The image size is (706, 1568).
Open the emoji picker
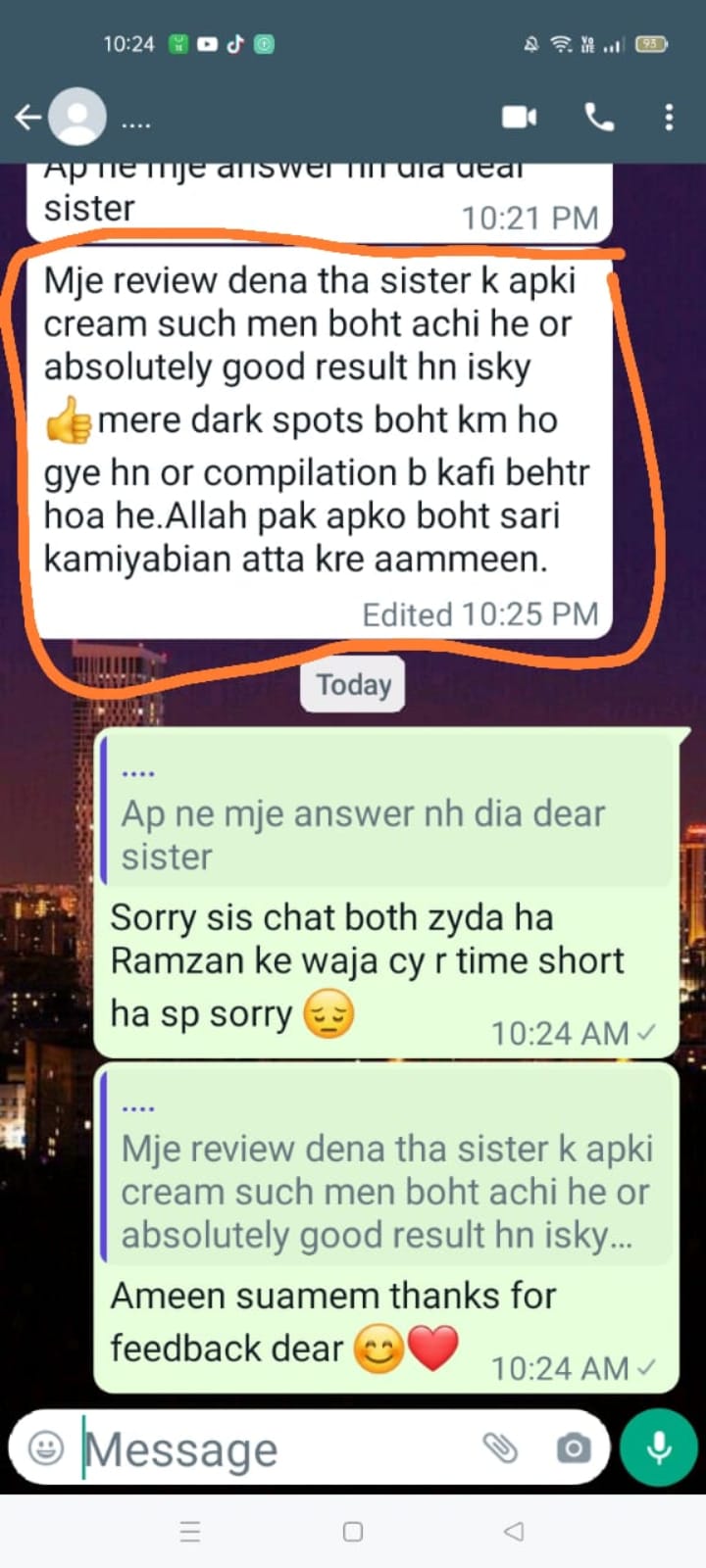[x=45, y=1447]
